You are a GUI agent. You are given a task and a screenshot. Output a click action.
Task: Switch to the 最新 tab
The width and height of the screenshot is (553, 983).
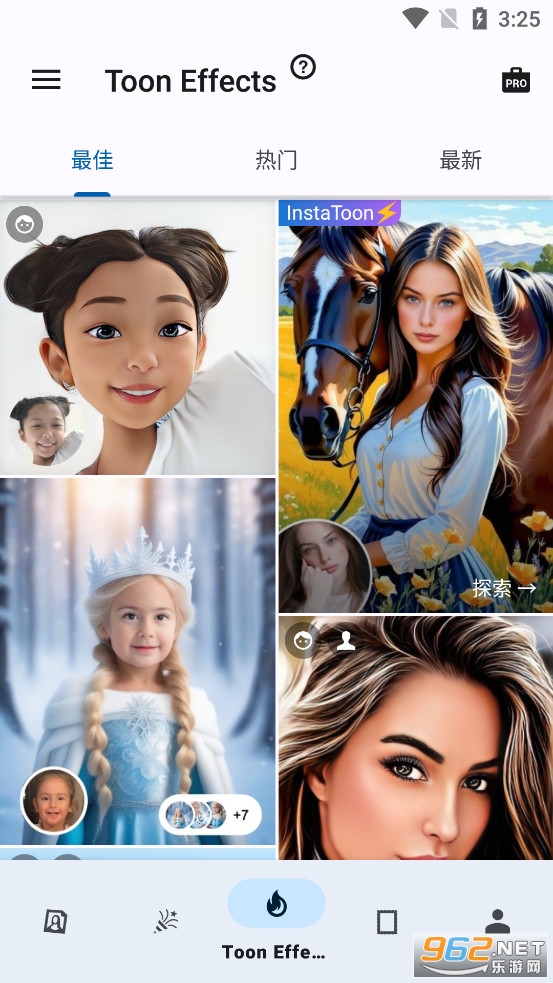pyautogui.click(x=460, y=160)
